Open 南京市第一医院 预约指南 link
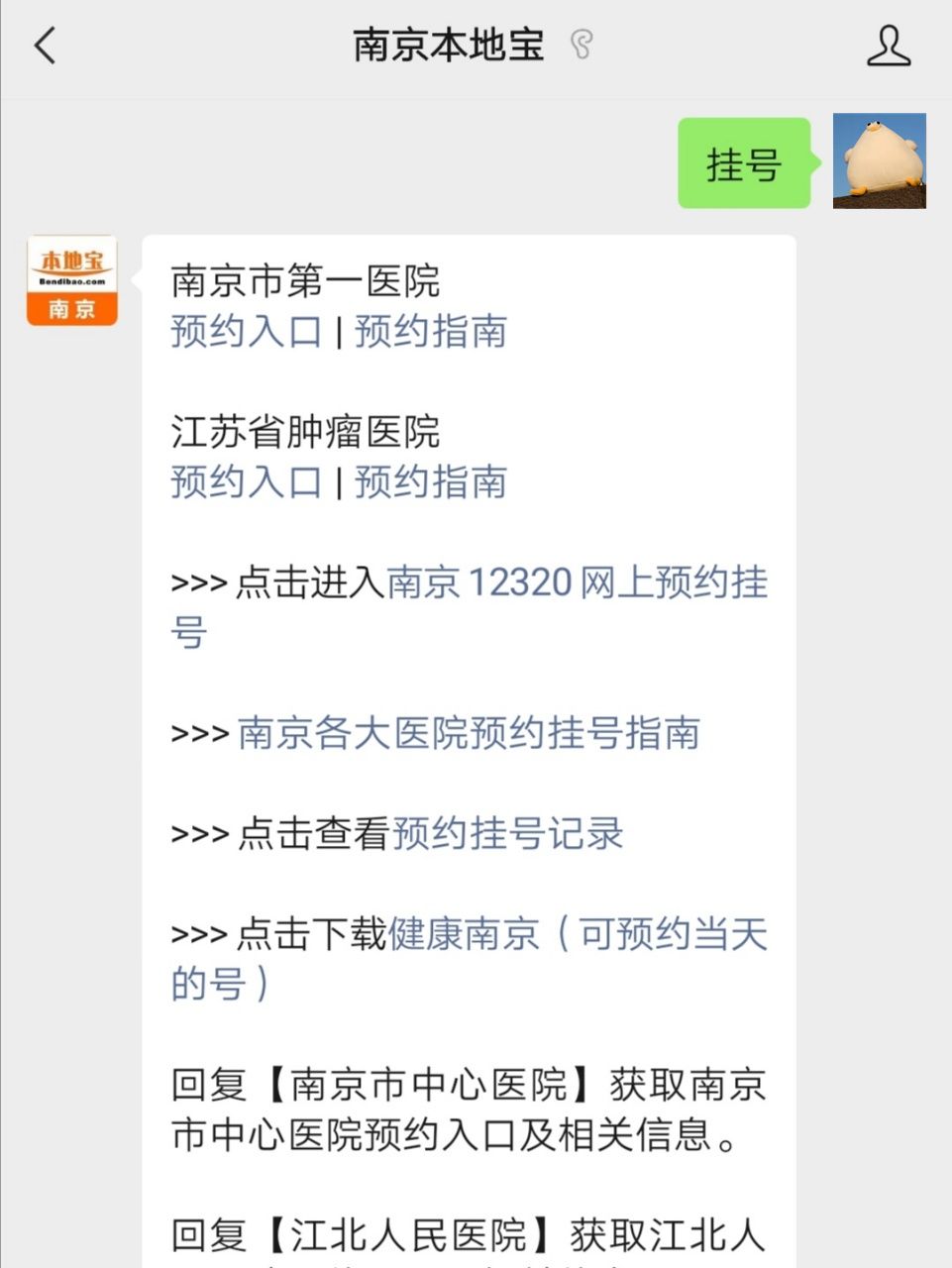952x1268 pixels. tap(431, 331)
